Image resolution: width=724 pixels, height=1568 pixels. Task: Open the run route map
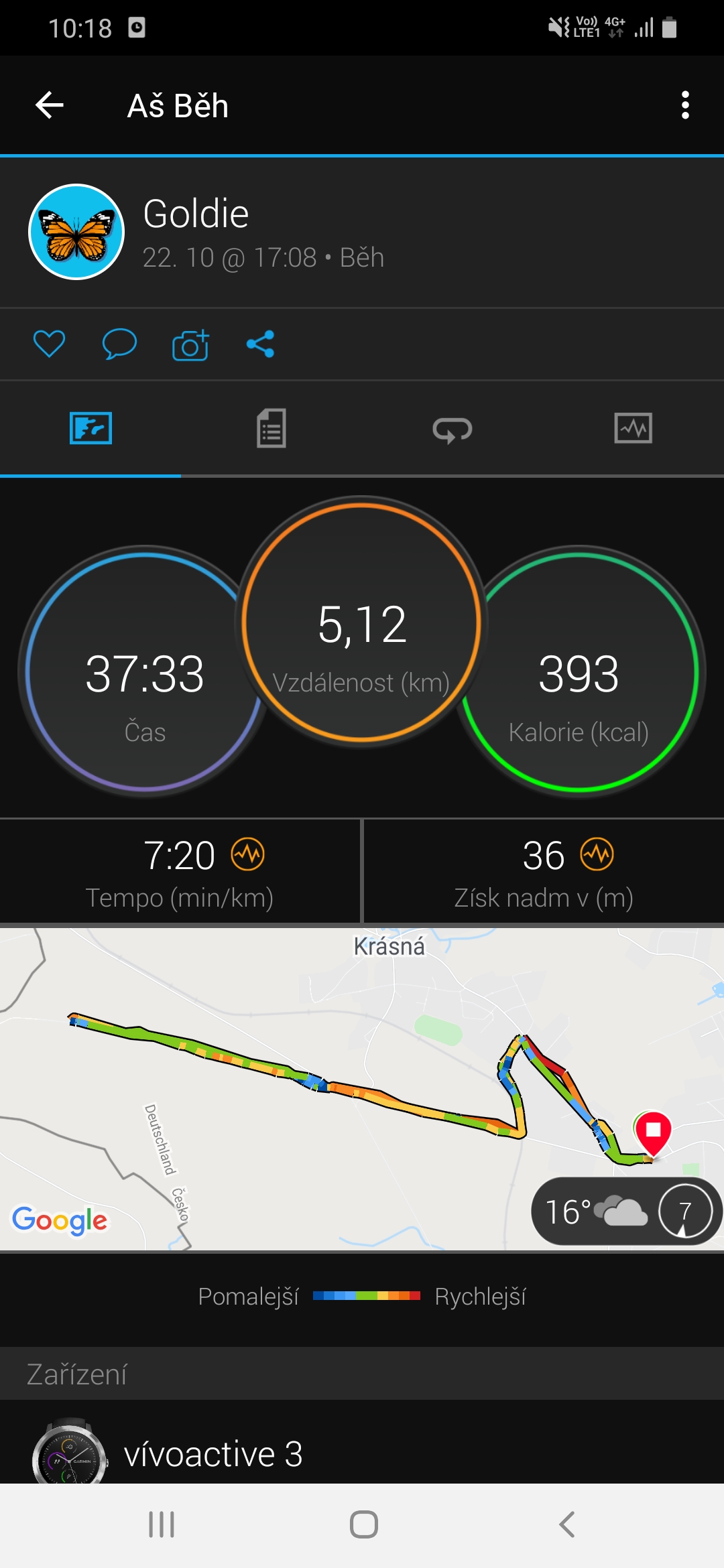tap(362, 1089)
